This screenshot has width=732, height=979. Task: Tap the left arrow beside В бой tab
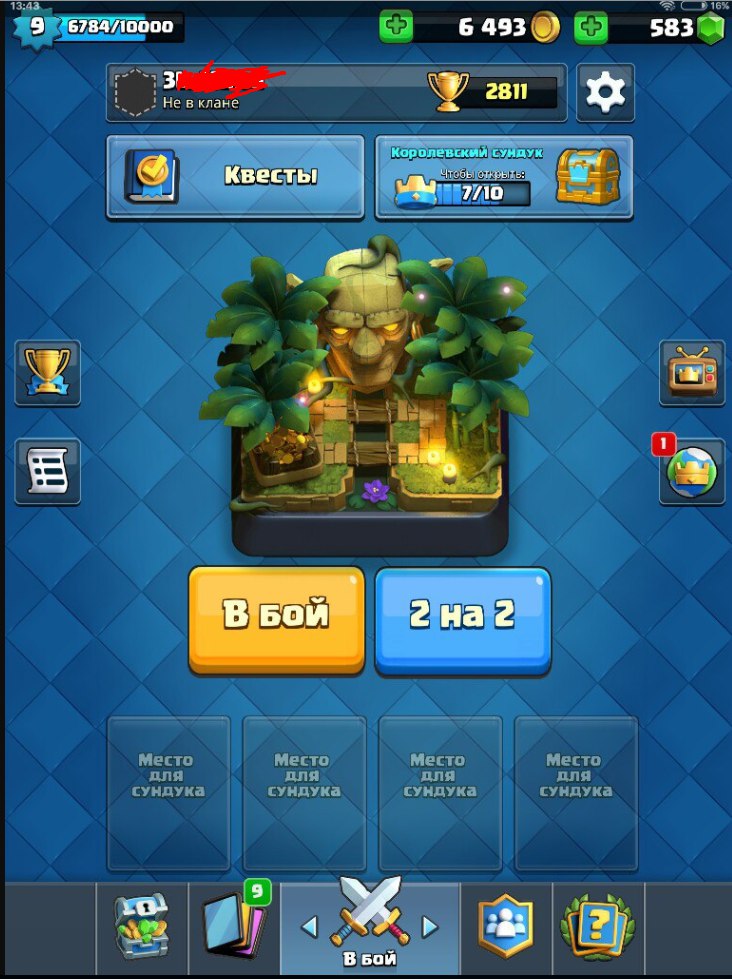pyautogui.click(x=309, y=927)
